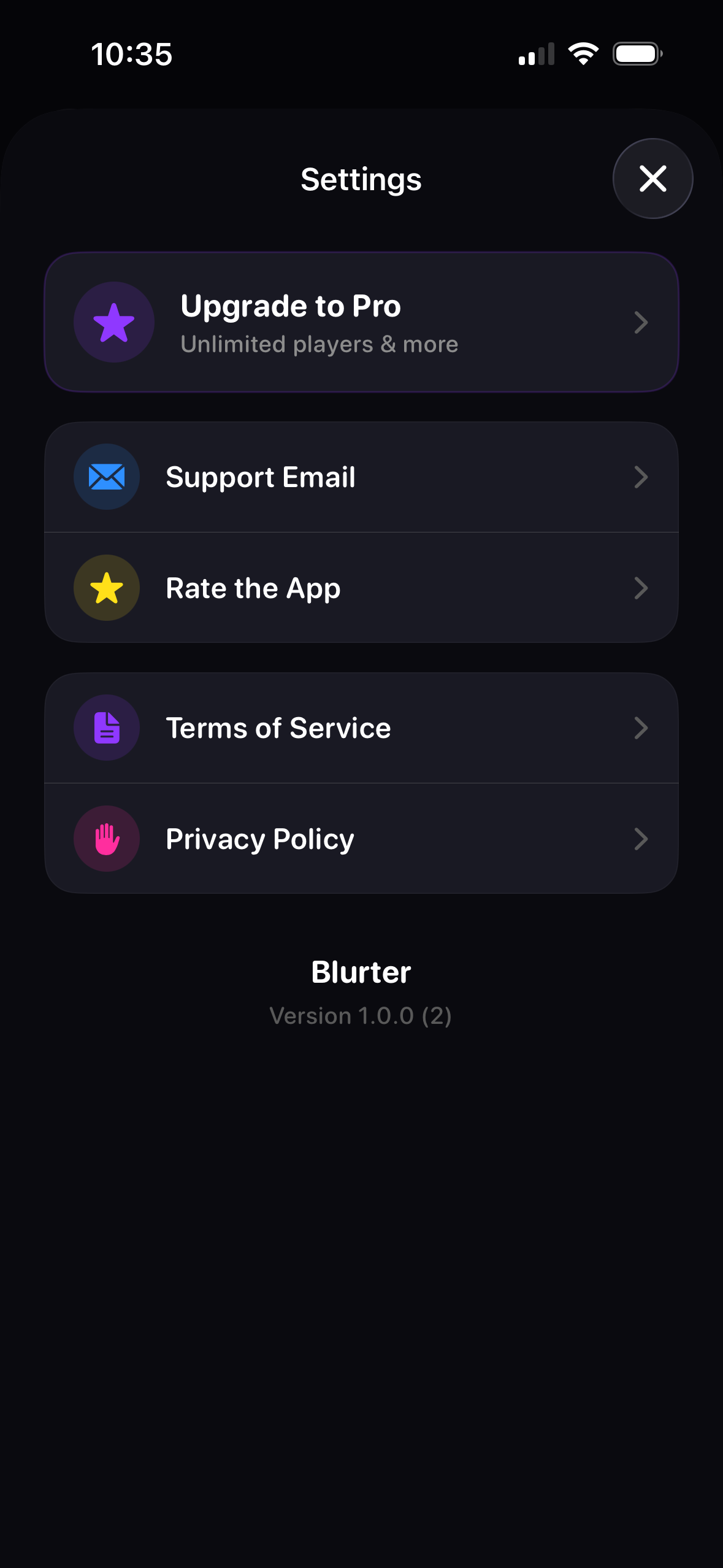Expand the Privacy Policy chevron arrow

(x=641, y=839)
